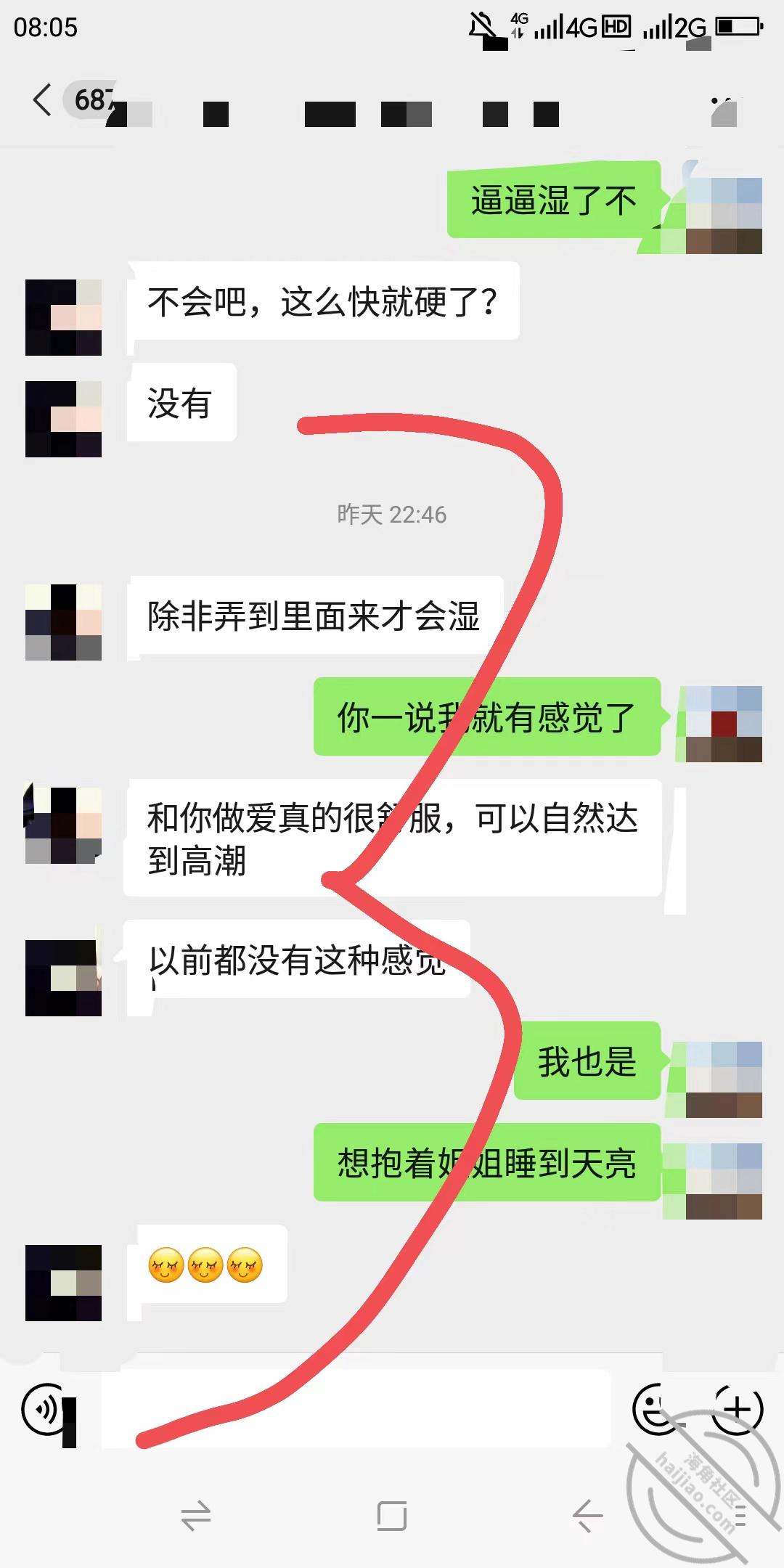Screen dimensions: 784x1568
Task: Tap the message text field
Action: (x=356, y=1408)
